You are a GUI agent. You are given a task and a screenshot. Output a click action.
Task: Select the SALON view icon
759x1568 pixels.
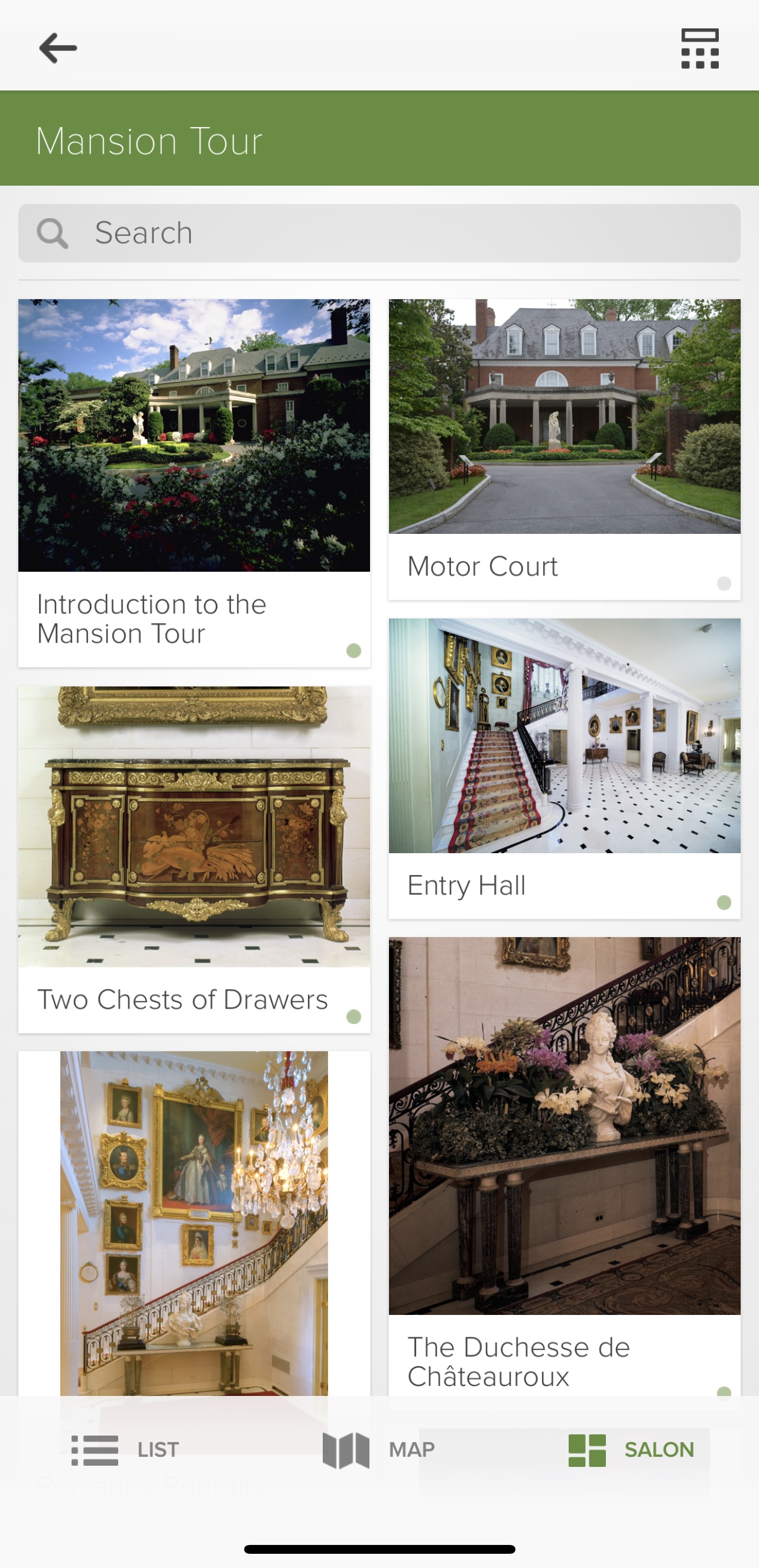click(586, 1449)
